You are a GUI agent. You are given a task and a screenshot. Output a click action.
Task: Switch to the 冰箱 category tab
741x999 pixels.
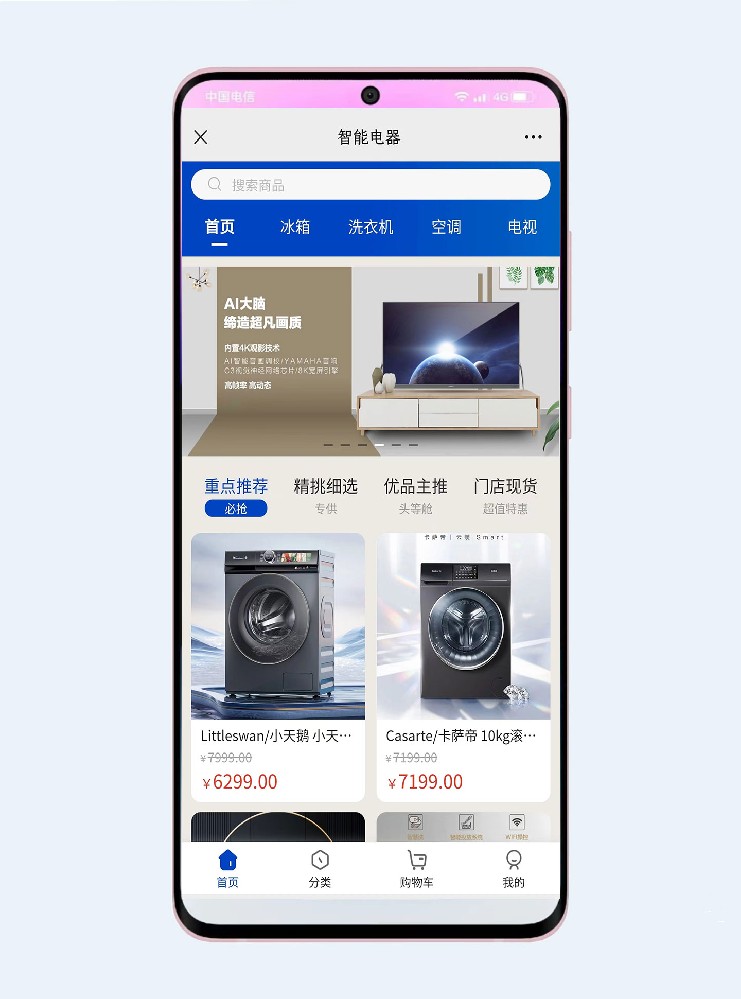coord(295,227)
